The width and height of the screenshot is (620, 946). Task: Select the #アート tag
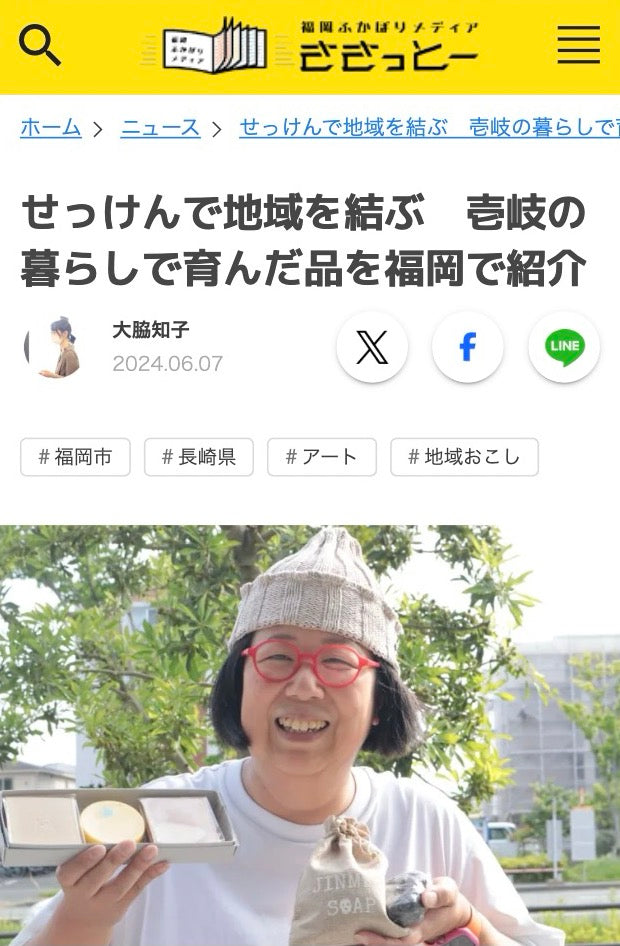(321, 457)
